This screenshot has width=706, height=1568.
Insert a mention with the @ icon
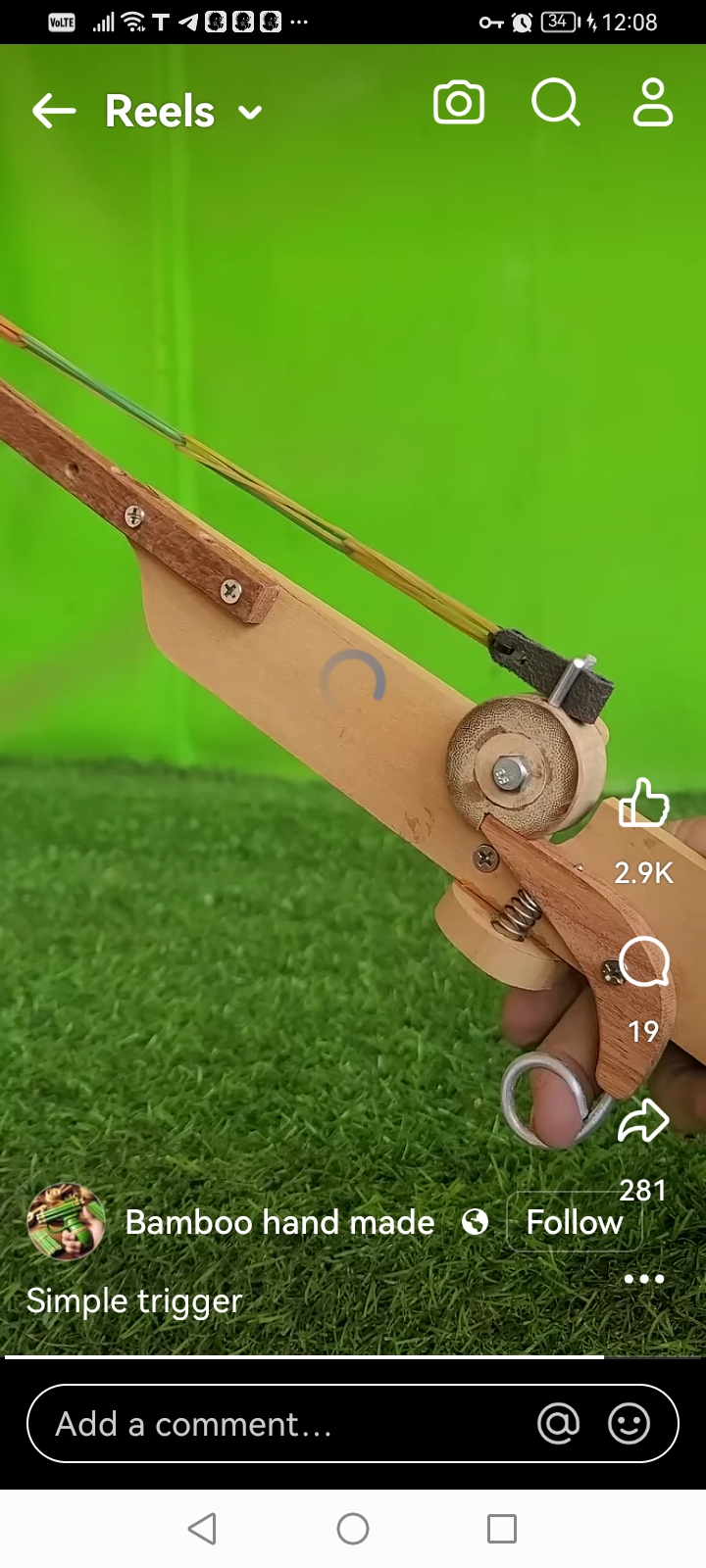click(x=558, y=1424)
